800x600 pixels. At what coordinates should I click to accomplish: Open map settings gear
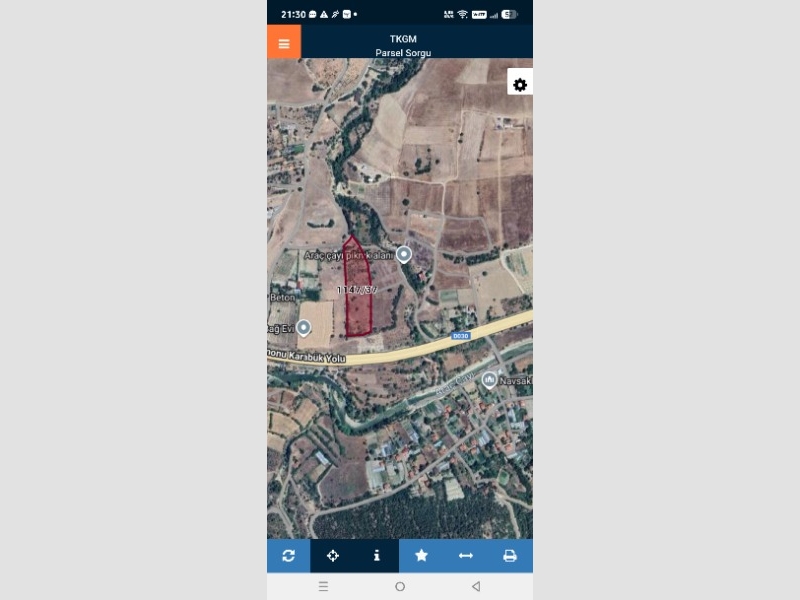520,84
